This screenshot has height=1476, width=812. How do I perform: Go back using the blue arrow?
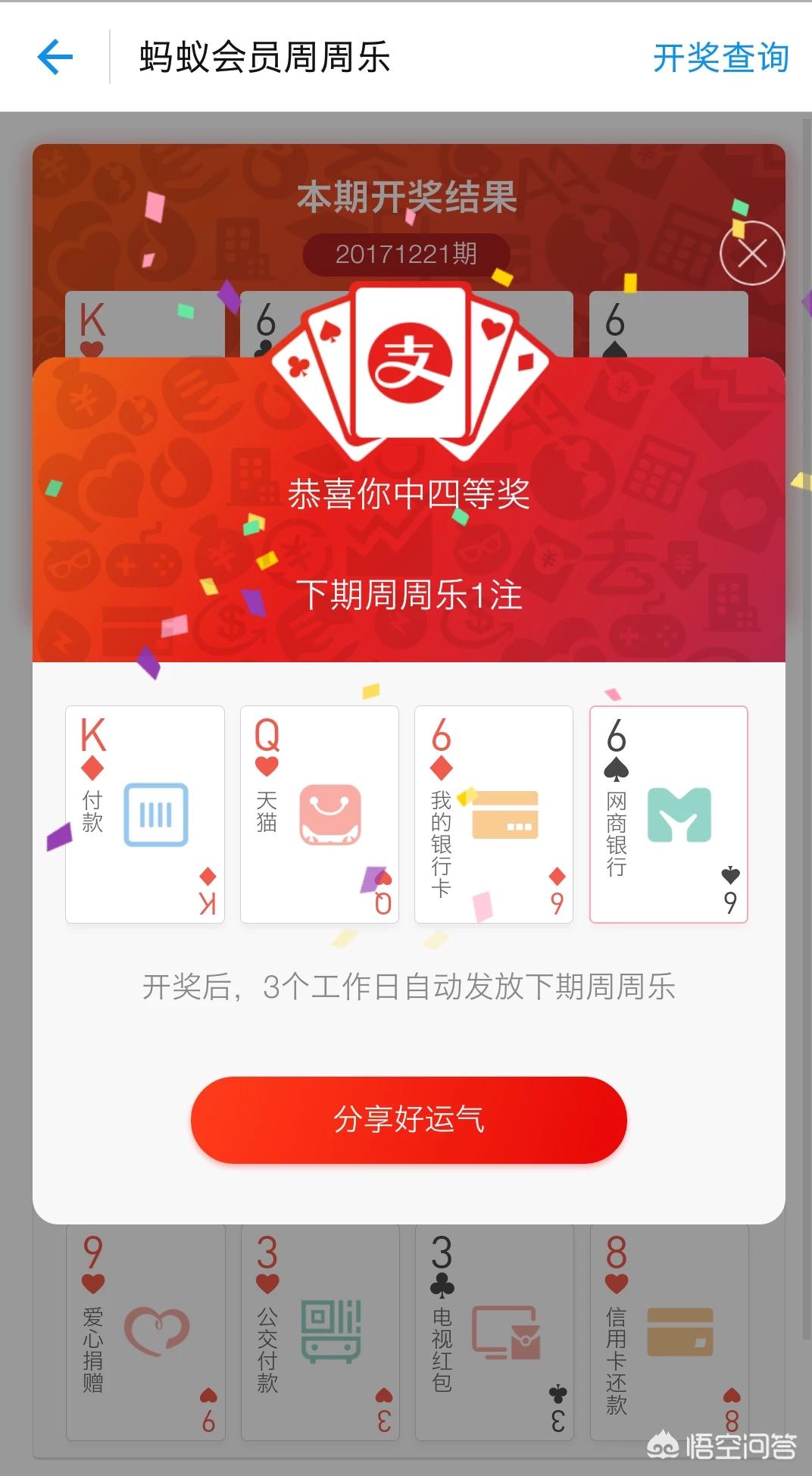pyautogui.click(x=55, y=58)
